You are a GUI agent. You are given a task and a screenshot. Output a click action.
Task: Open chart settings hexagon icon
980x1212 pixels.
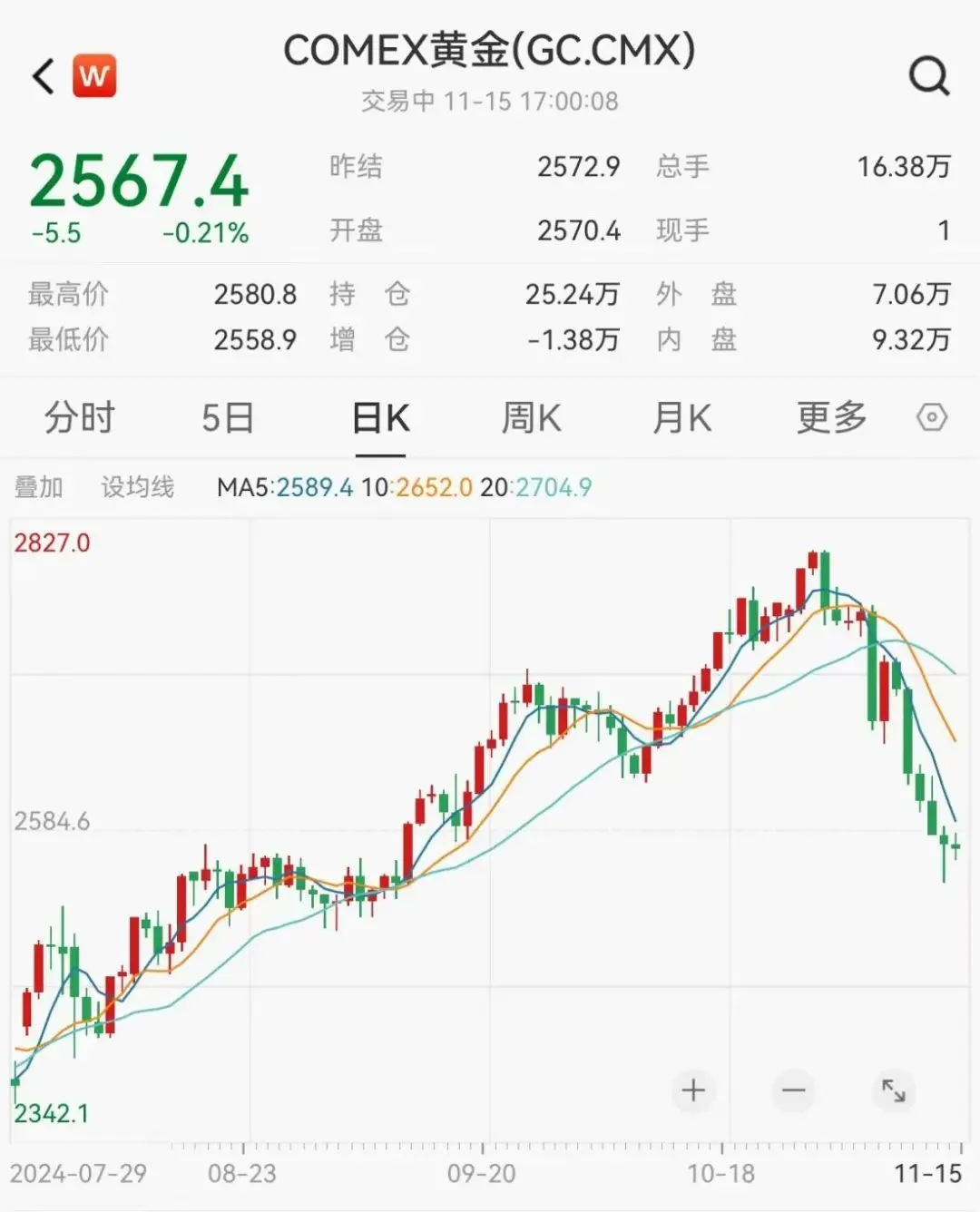click(932, 418)
